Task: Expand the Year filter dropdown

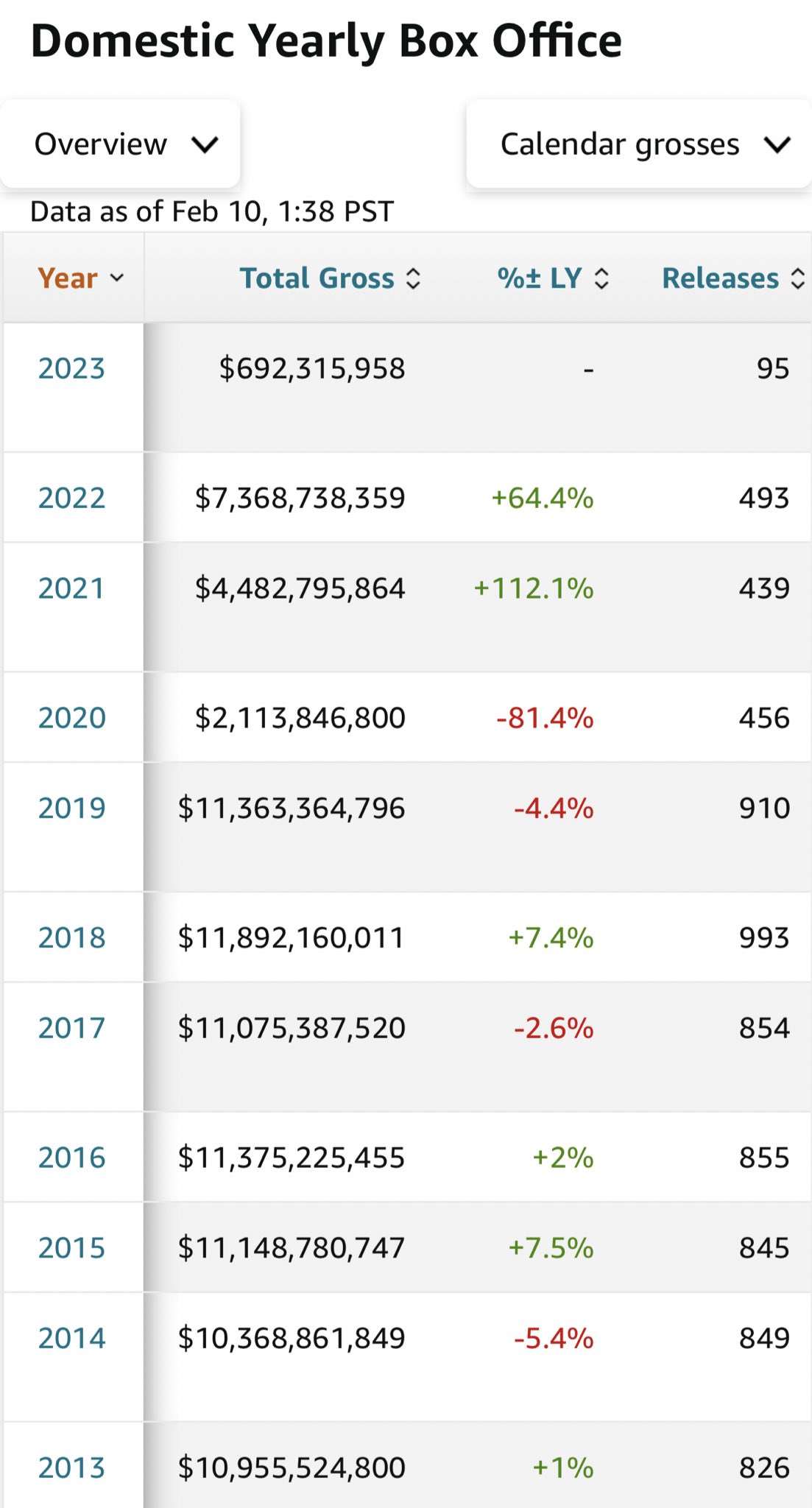Action: point(80,278)
